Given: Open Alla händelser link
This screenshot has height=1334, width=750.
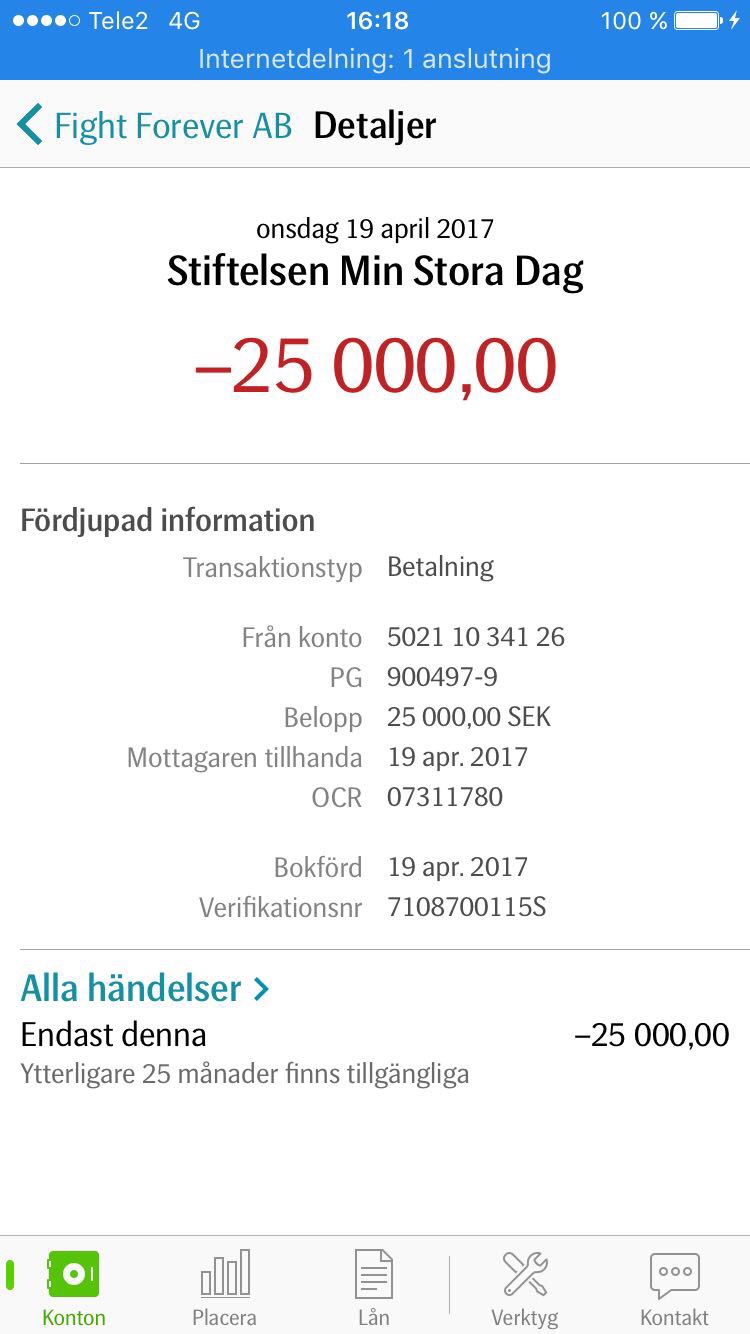Looking at the screenshot, I should point(146,988).
